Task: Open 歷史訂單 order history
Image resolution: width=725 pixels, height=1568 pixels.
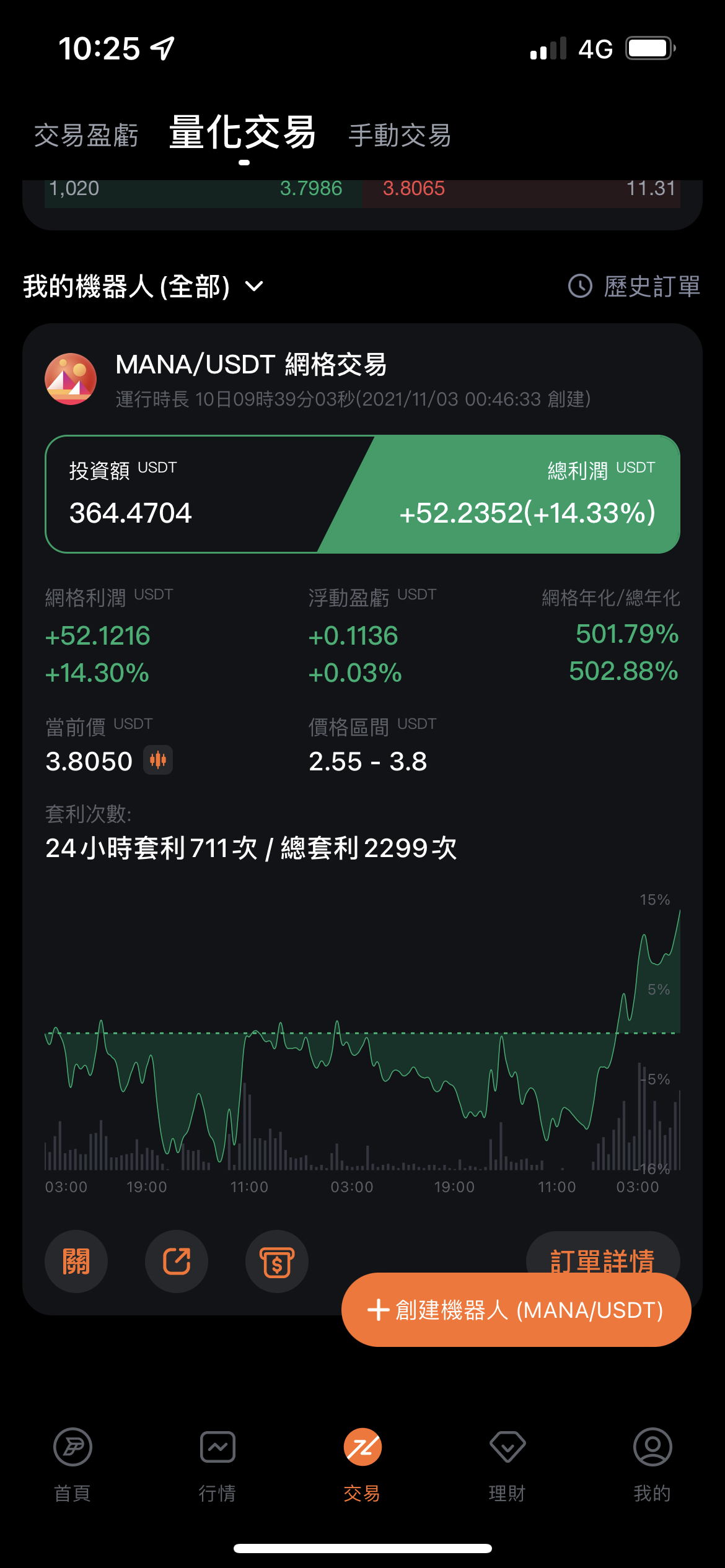Action: click(x=634, y=286)
